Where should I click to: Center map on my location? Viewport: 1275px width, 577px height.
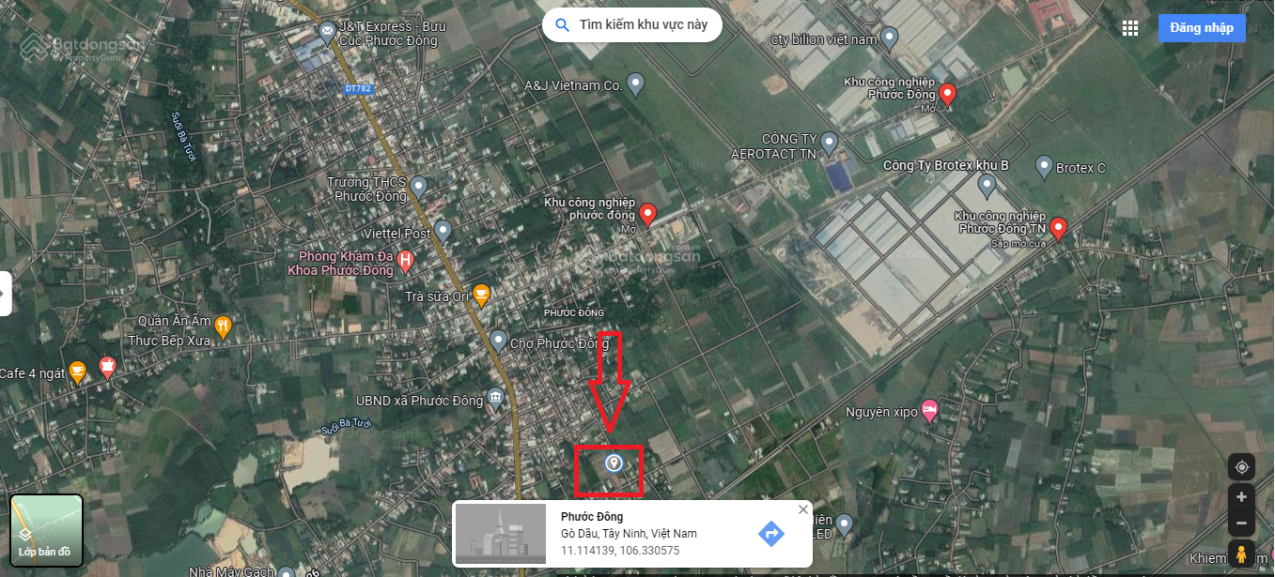click(x=1241, y=467)
